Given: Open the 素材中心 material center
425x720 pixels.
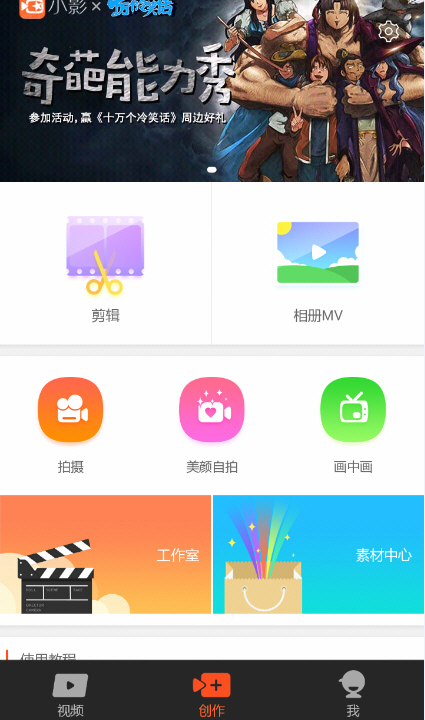Looking at the screenshot, I should [x=318, y=554].
